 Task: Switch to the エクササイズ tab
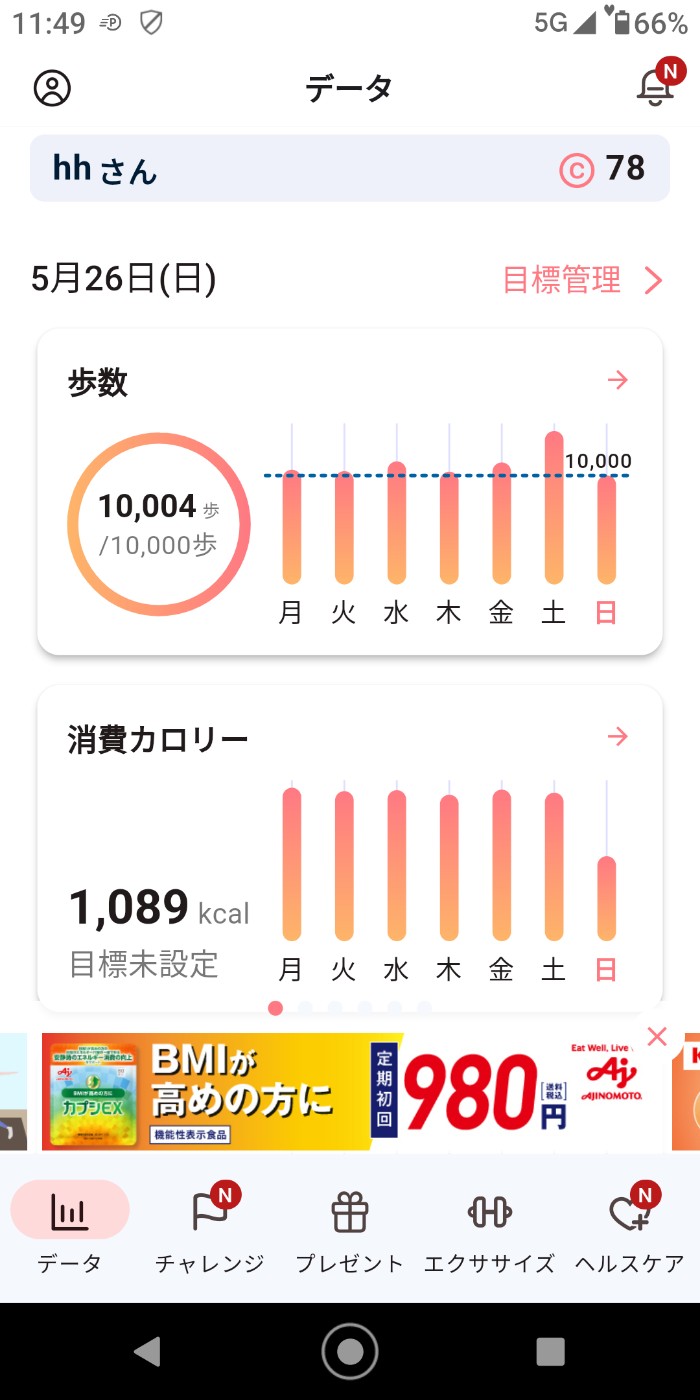pyautogui.click(x=490, y=1228)
